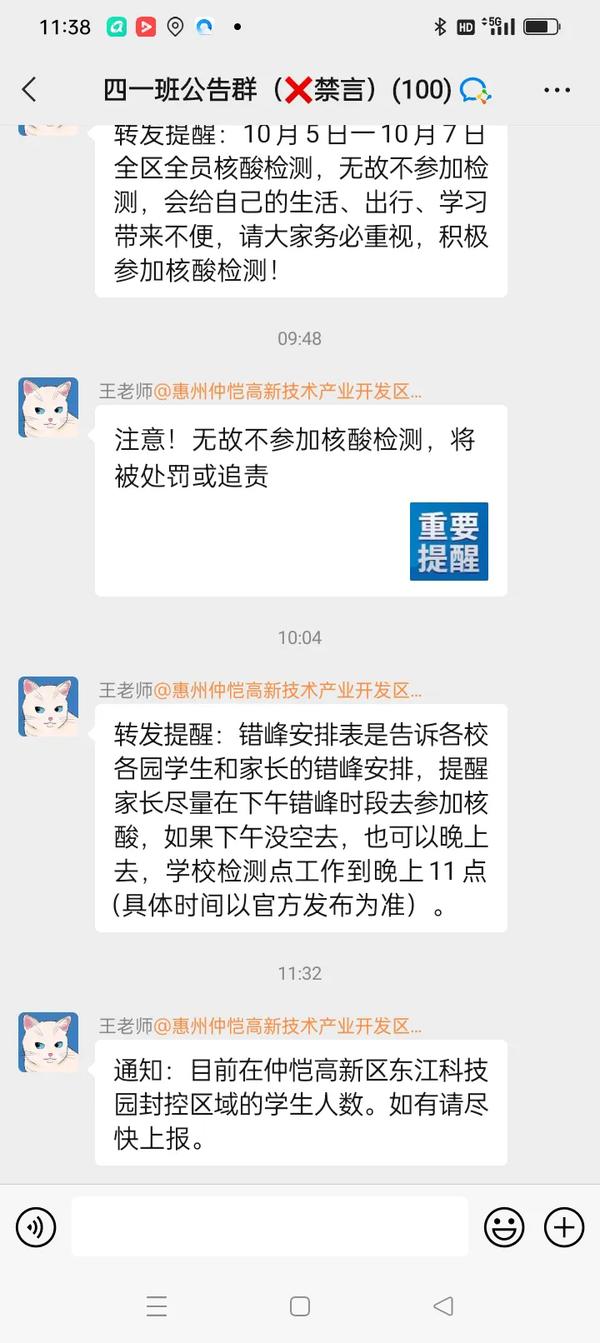Focus the message text field

tap(269, 1226)
